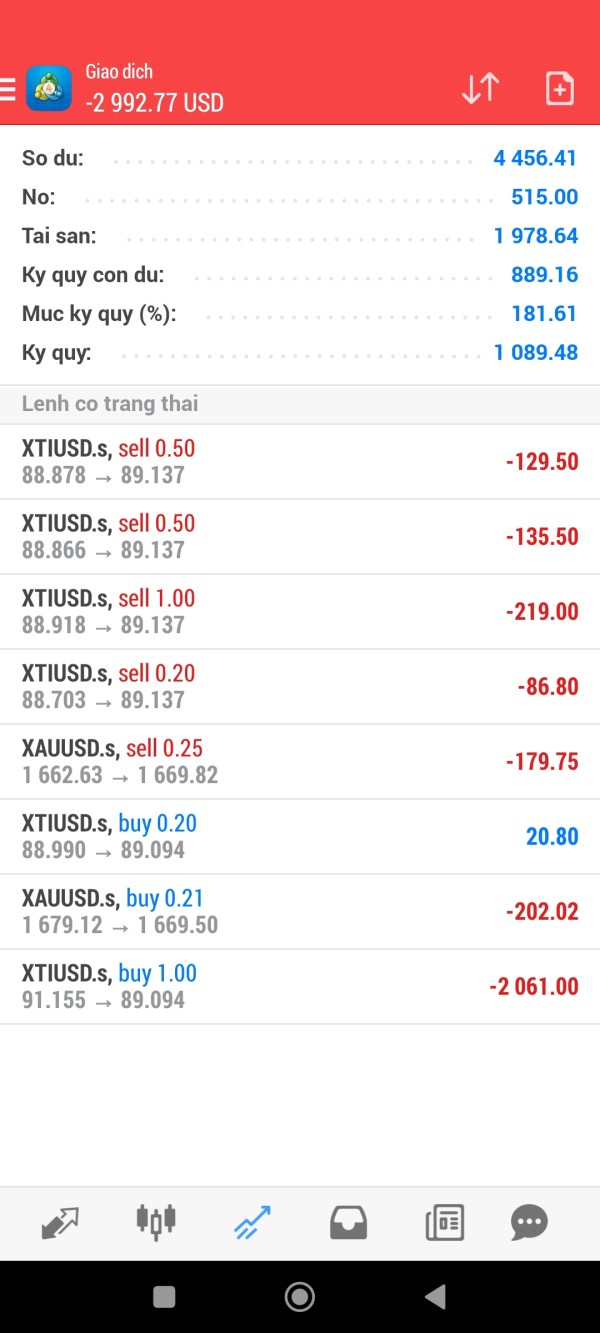Image resolution: width=600 pixels, height=1333 pixels.
Task: Switch to the Quotes tab
Action: coord(60,1222)
